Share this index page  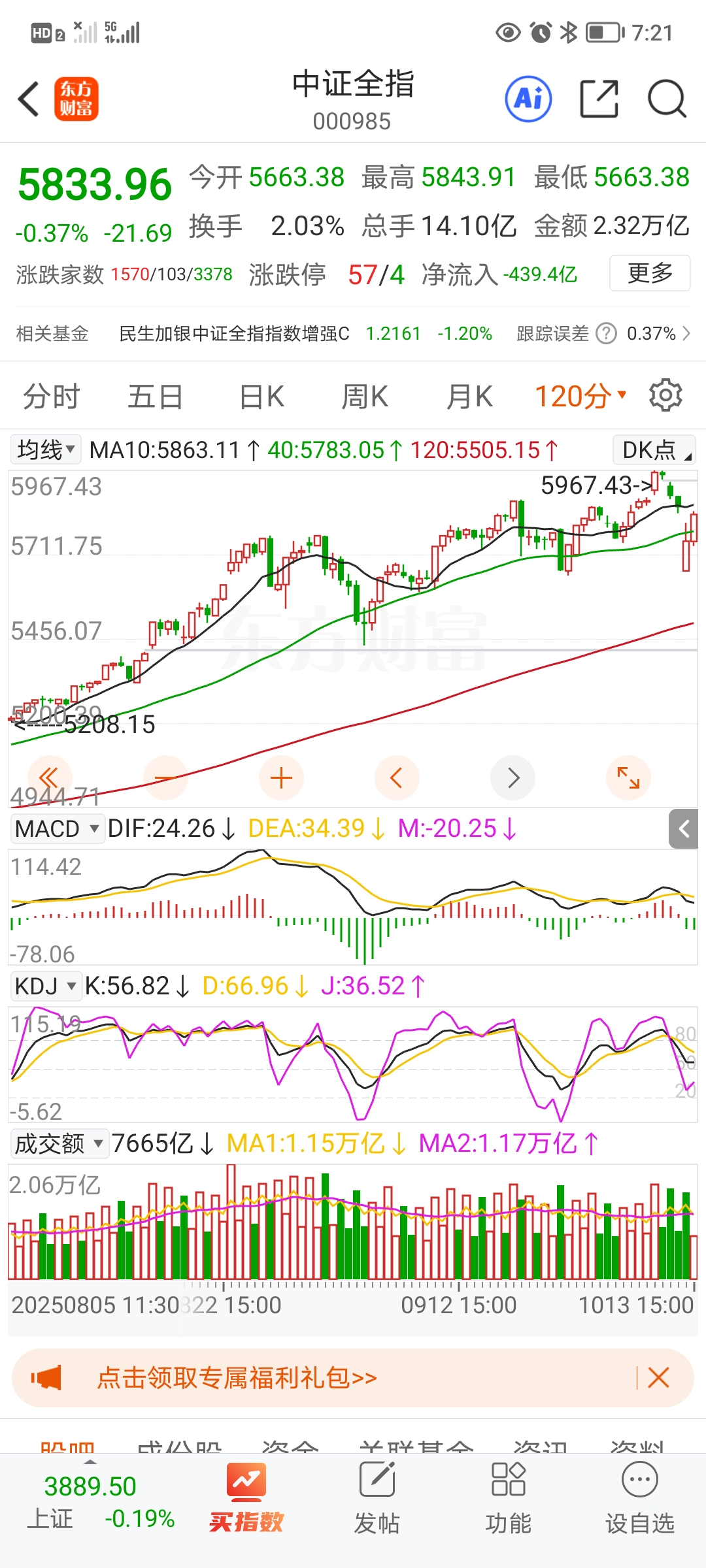click(x=599, y=99)
